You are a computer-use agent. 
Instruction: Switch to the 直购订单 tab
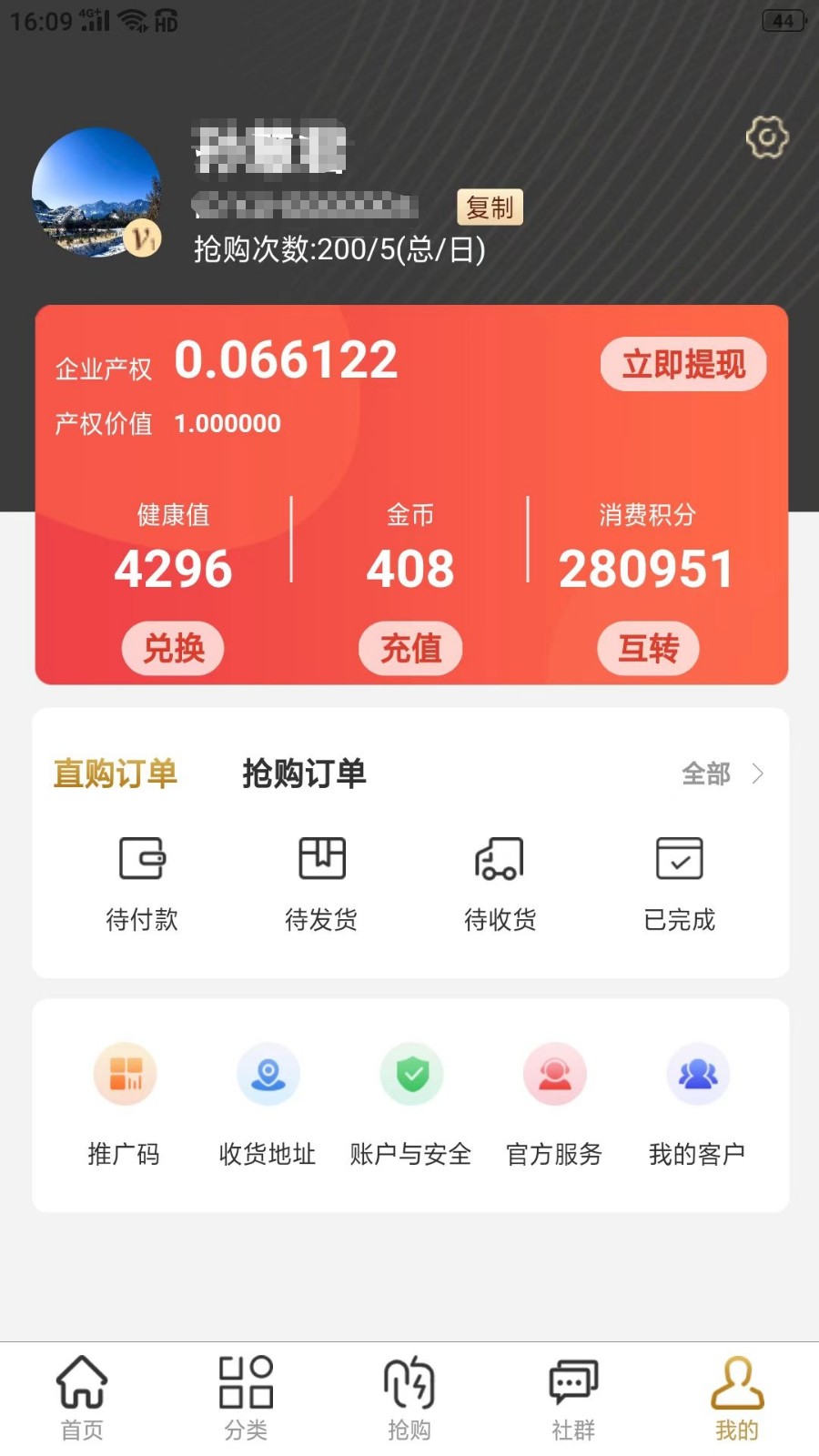click(x=116, y=773)
